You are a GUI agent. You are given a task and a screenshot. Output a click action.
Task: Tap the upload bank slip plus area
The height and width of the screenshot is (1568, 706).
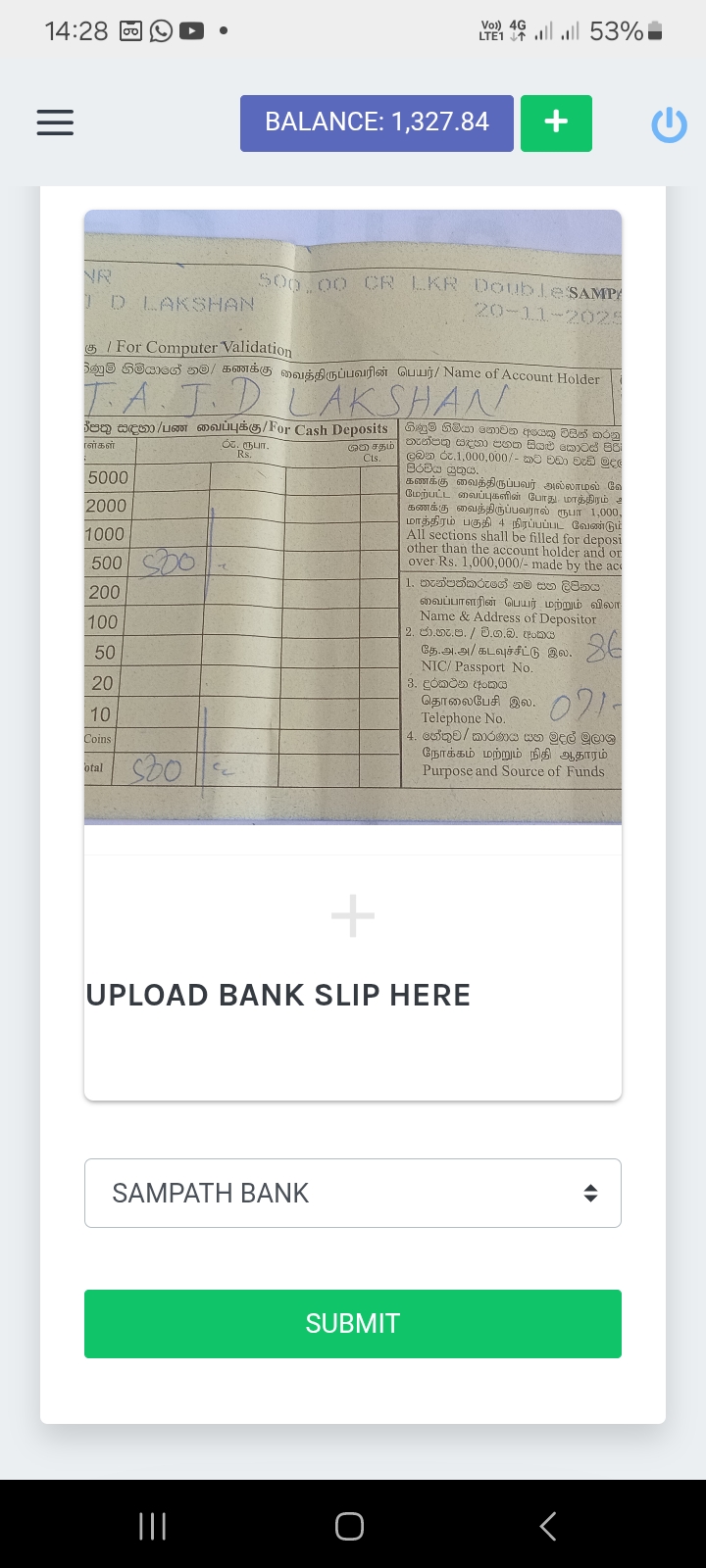[x=353, y=917]
